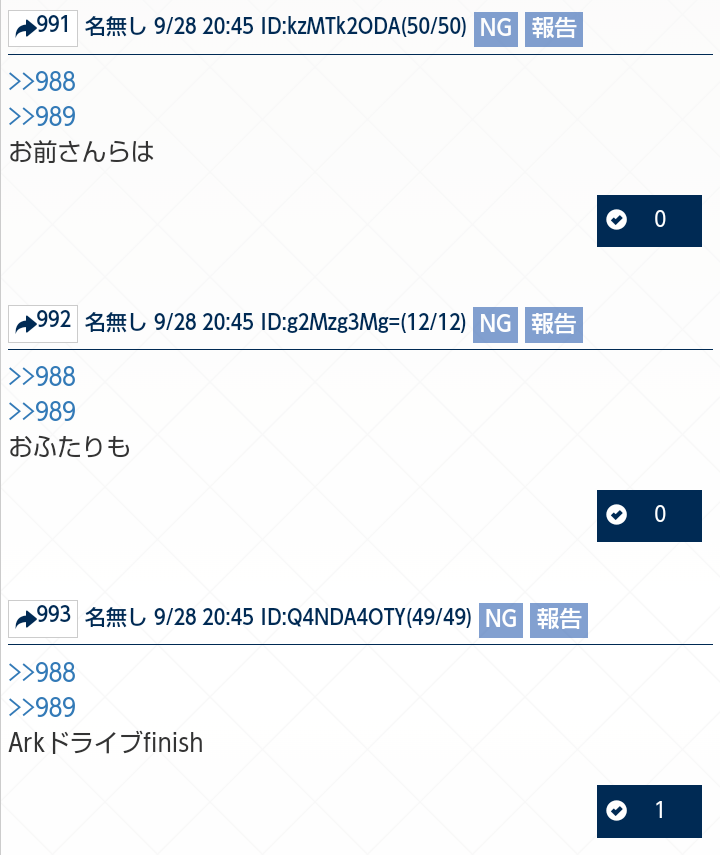Report post 993 with 報告
The width and height of the screenshot is (720, 855).
558,619
